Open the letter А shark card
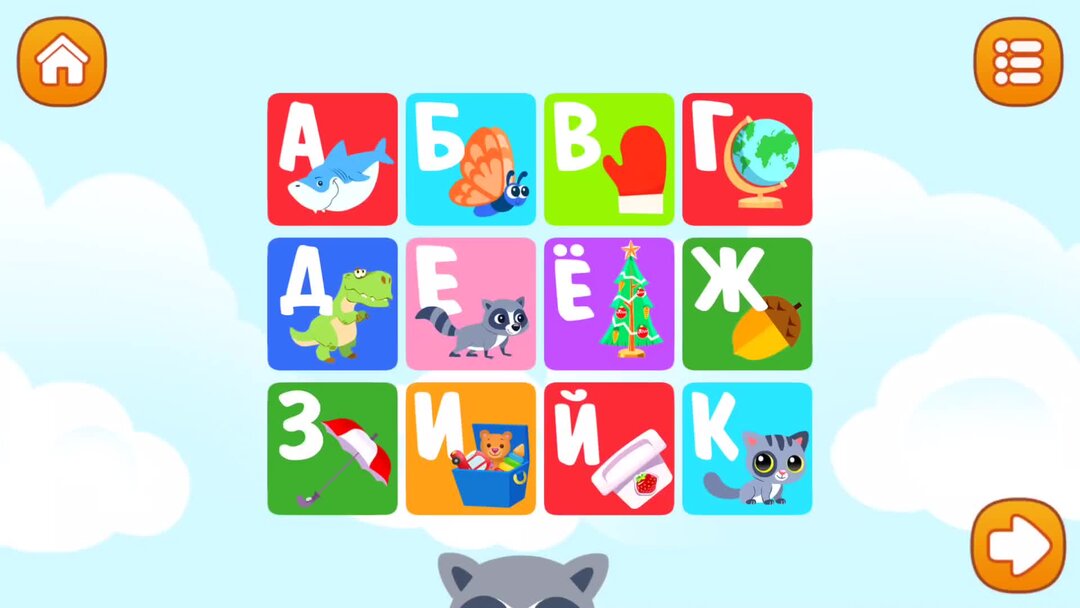Image resolution: width=1080 pixels, height=608 pixels. 332,159
